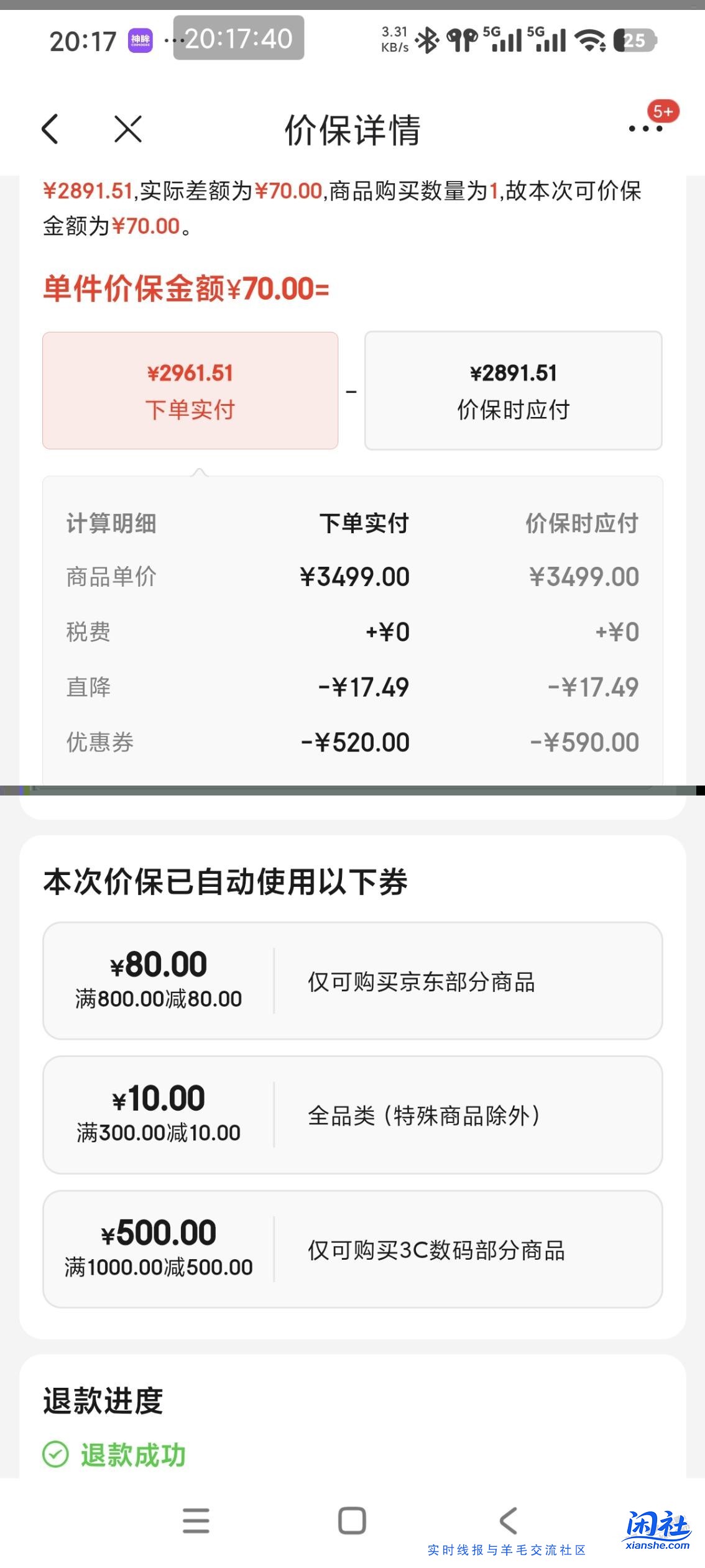Select the 价保时应付 column header
705x1568 pixels.
(582, 523)
